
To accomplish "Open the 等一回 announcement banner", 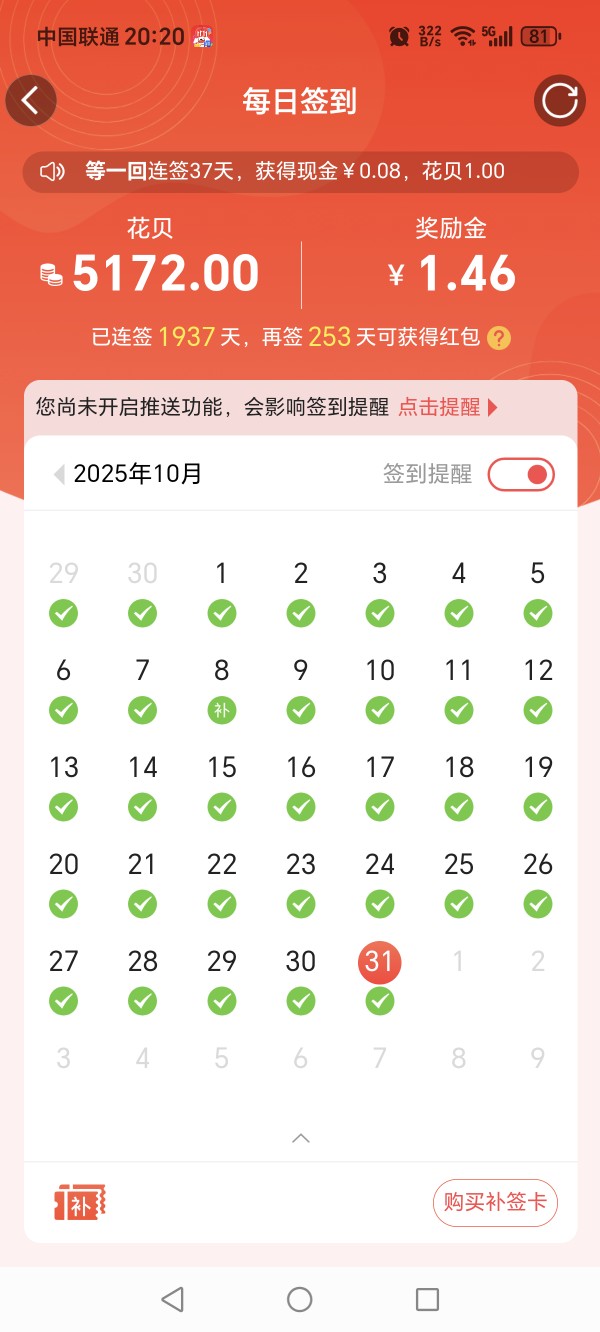I will [x=300, y=171].
